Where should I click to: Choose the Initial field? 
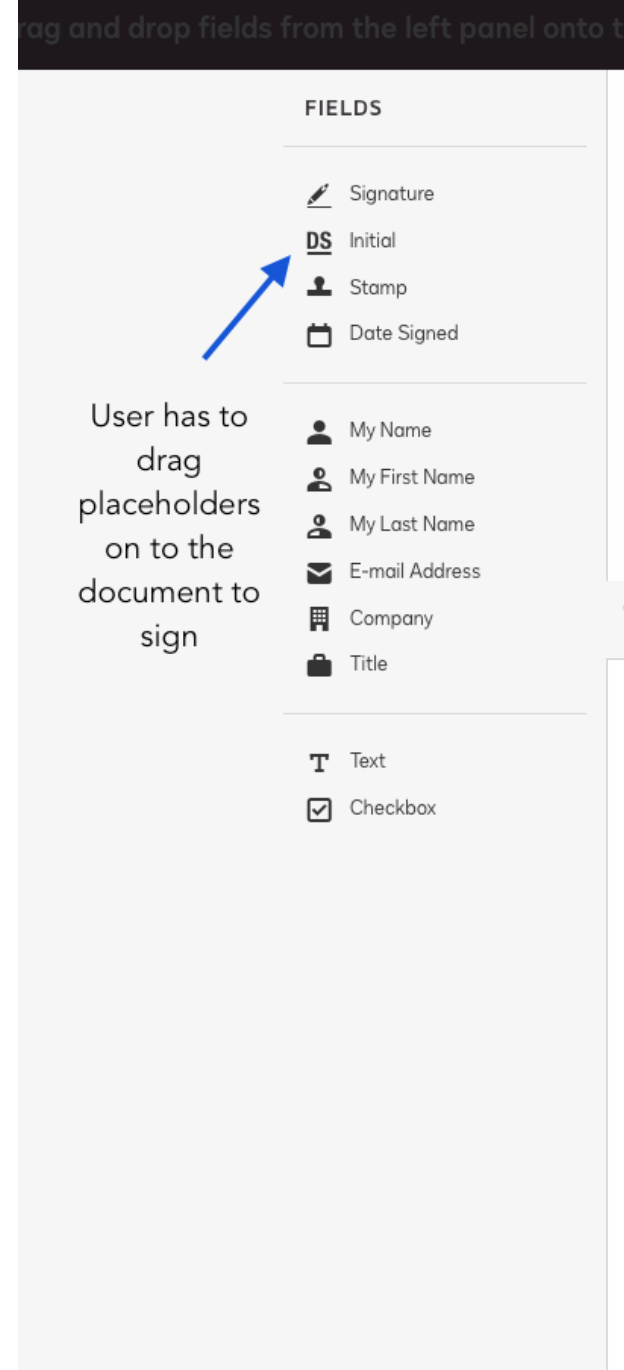[351, 241]
